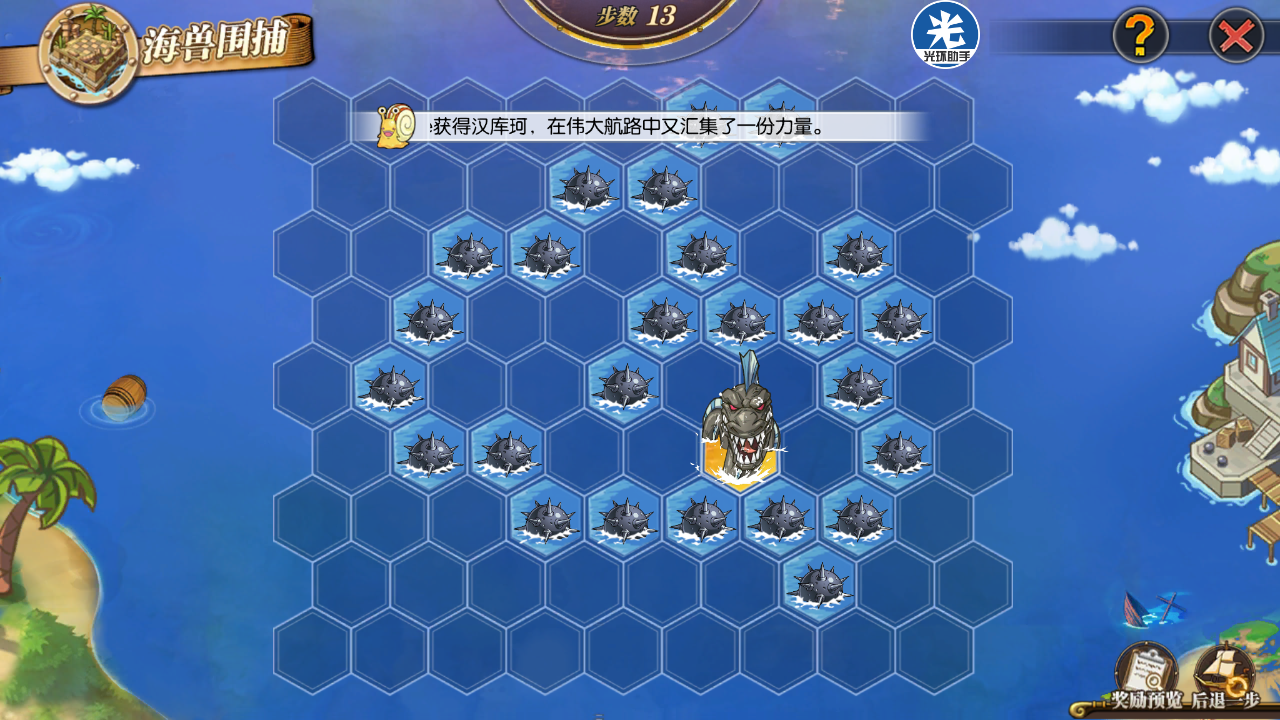Open the 光环助手 floating assistant icon

click(x=945, y=33)
